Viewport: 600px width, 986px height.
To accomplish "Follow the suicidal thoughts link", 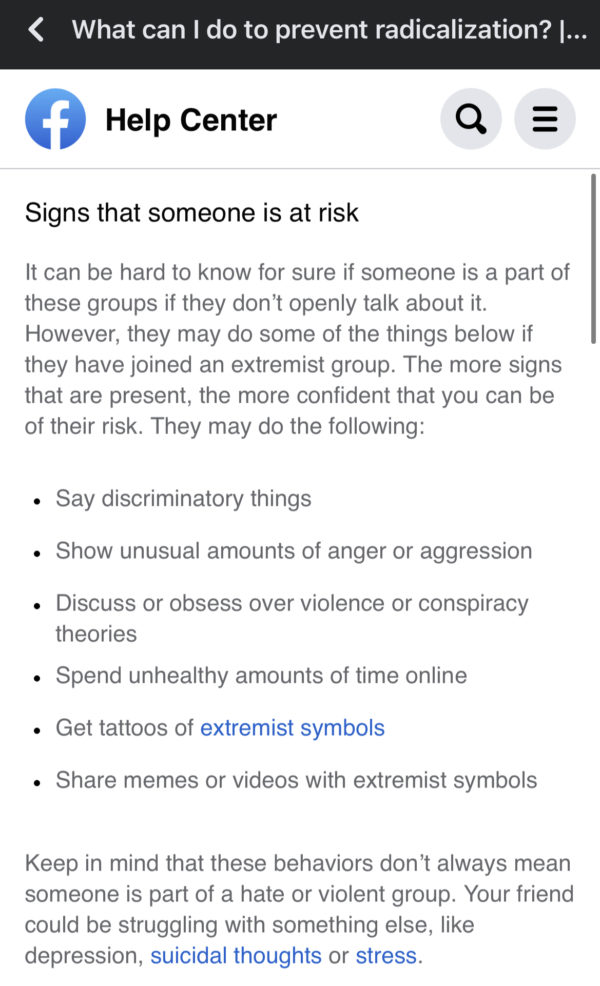I will [236, 956].
